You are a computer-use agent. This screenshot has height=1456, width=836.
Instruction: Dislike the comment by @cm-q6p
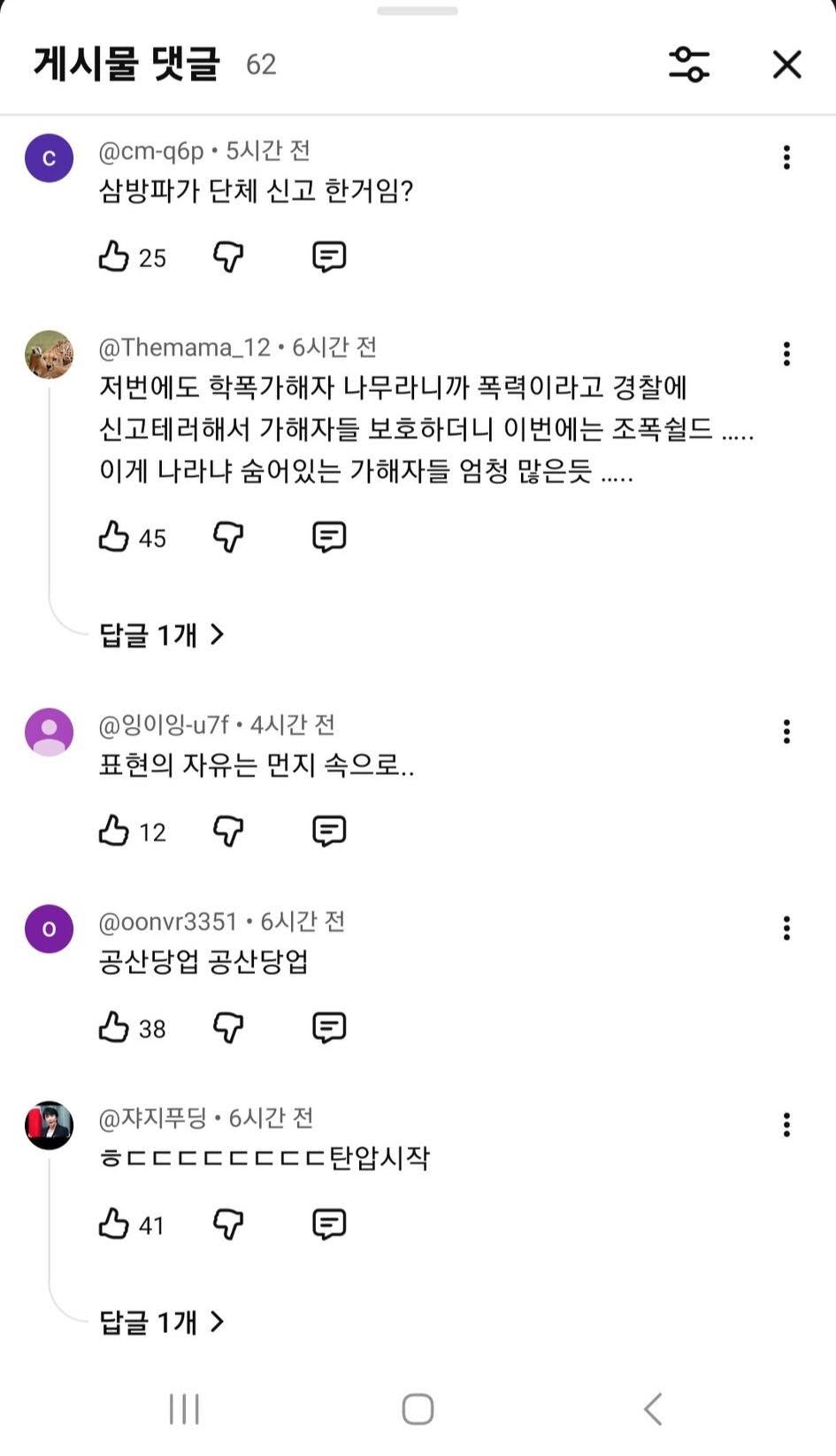228,257
